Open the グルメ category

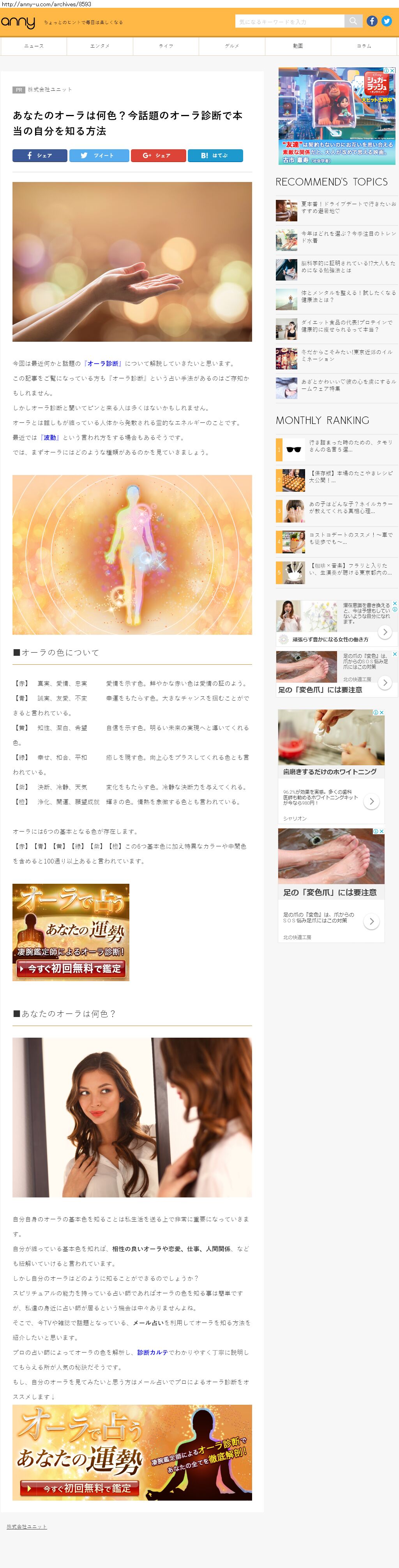tap(232, 46)
